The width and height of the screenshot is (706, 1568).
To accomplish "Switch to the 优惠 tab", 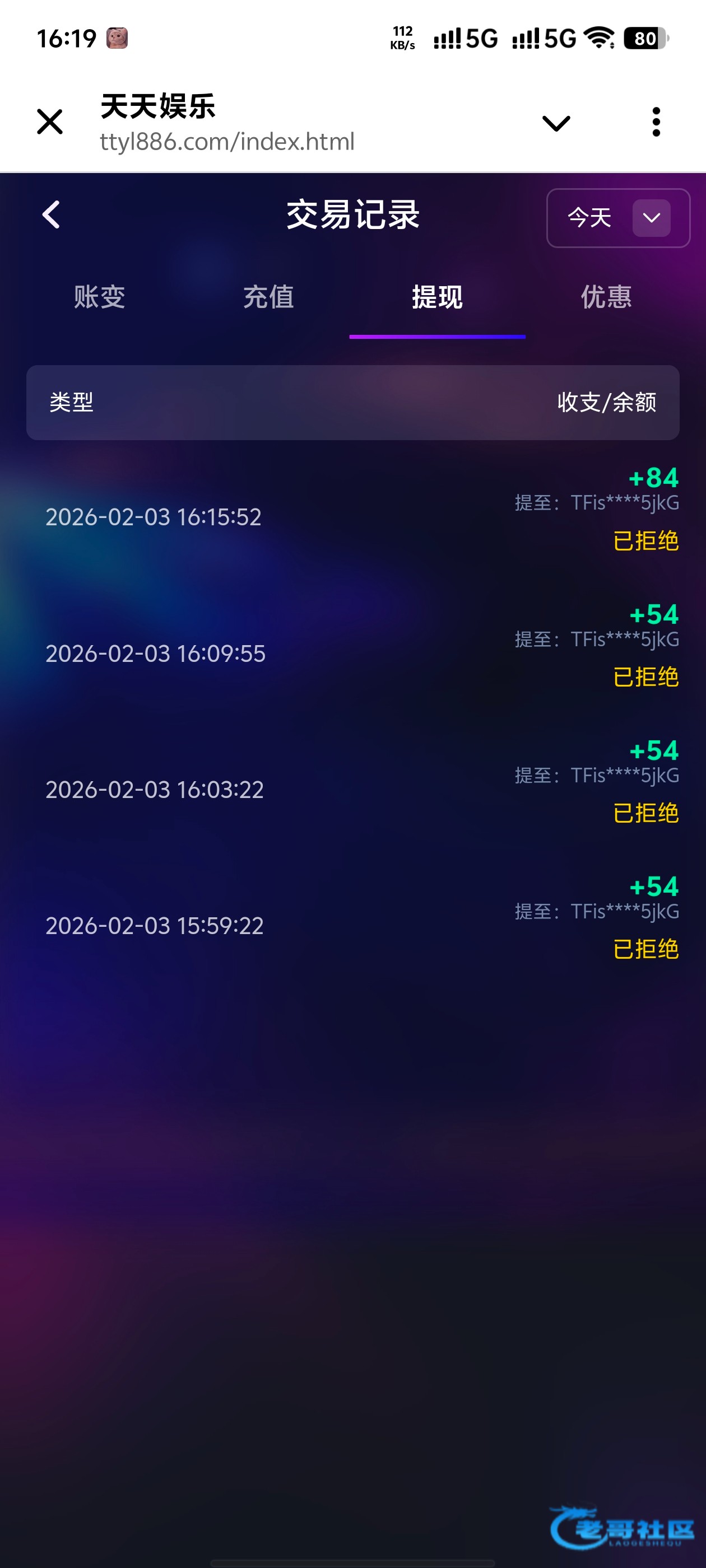I will pos(606,297).
